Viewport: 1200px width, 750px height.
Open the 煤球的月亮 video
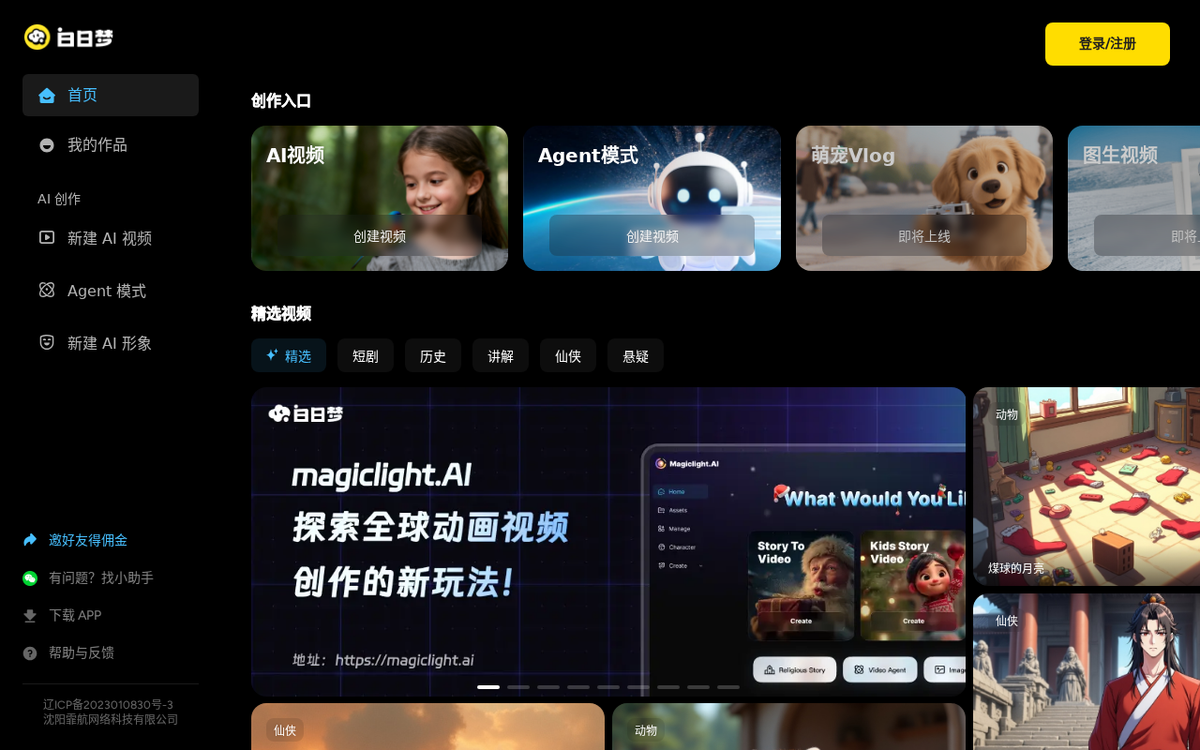1086,486
